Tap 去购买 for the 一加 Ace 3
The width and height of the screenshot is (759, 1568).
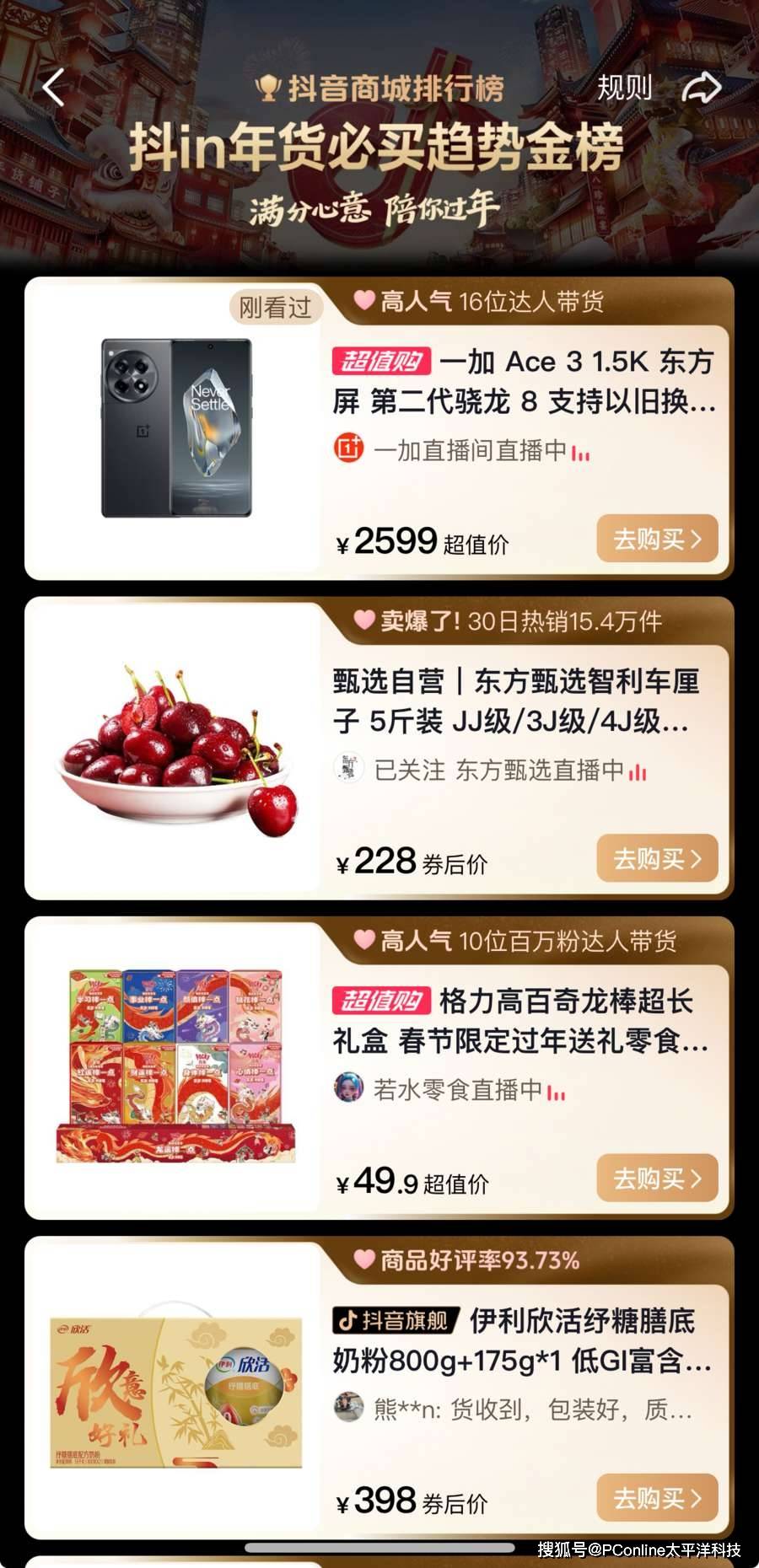click(656, 539)
